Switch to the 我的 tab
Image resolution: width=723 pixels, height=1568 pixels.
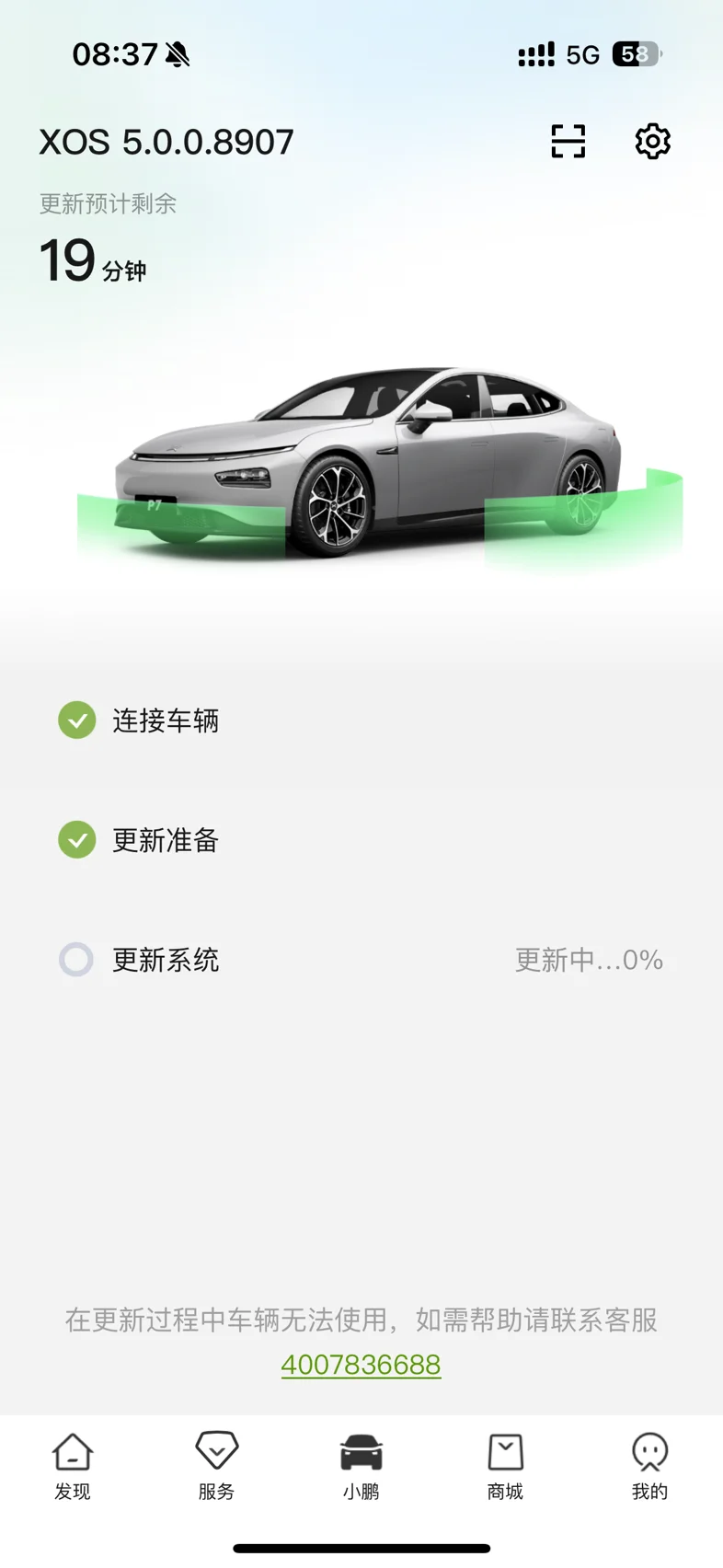(649, 1467)
